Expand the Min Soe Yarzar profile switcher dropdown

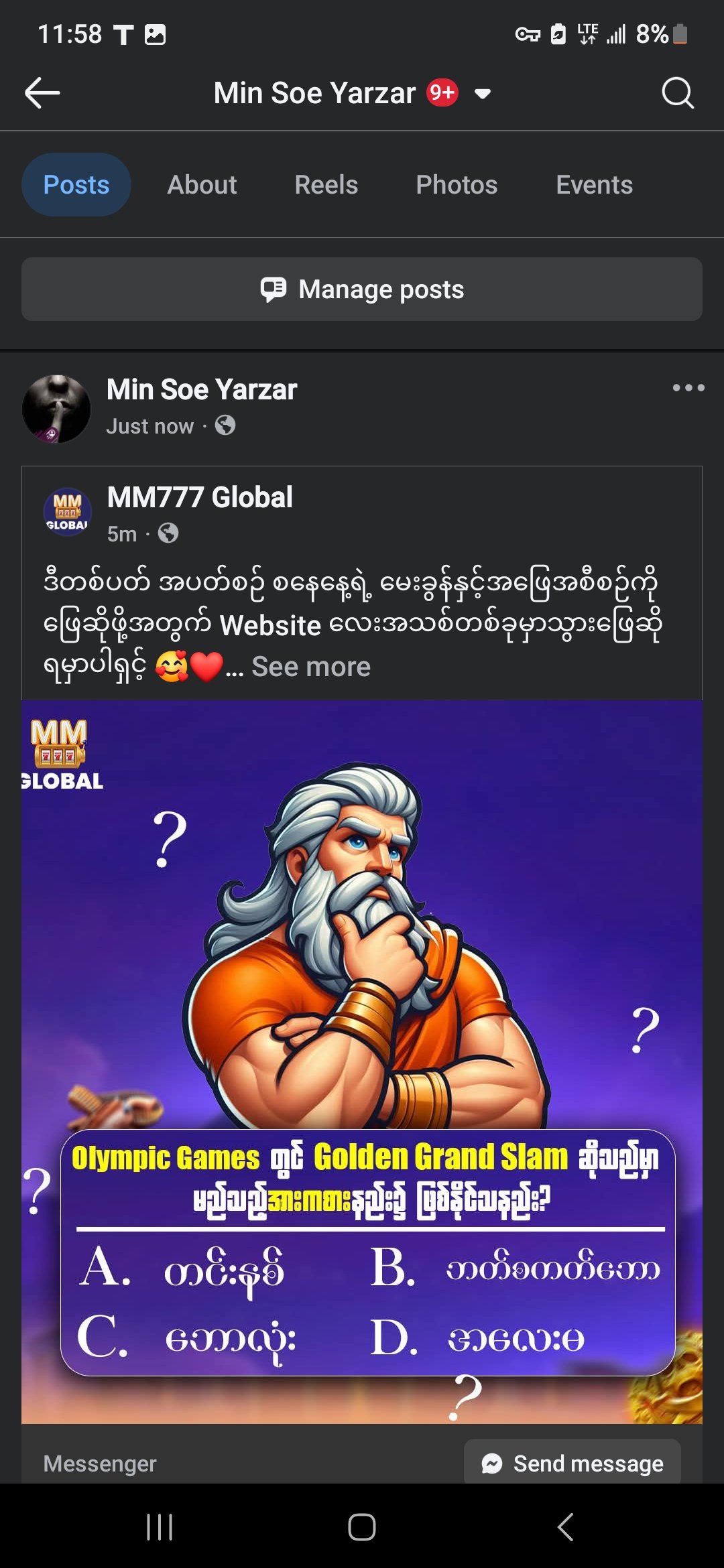483,94
